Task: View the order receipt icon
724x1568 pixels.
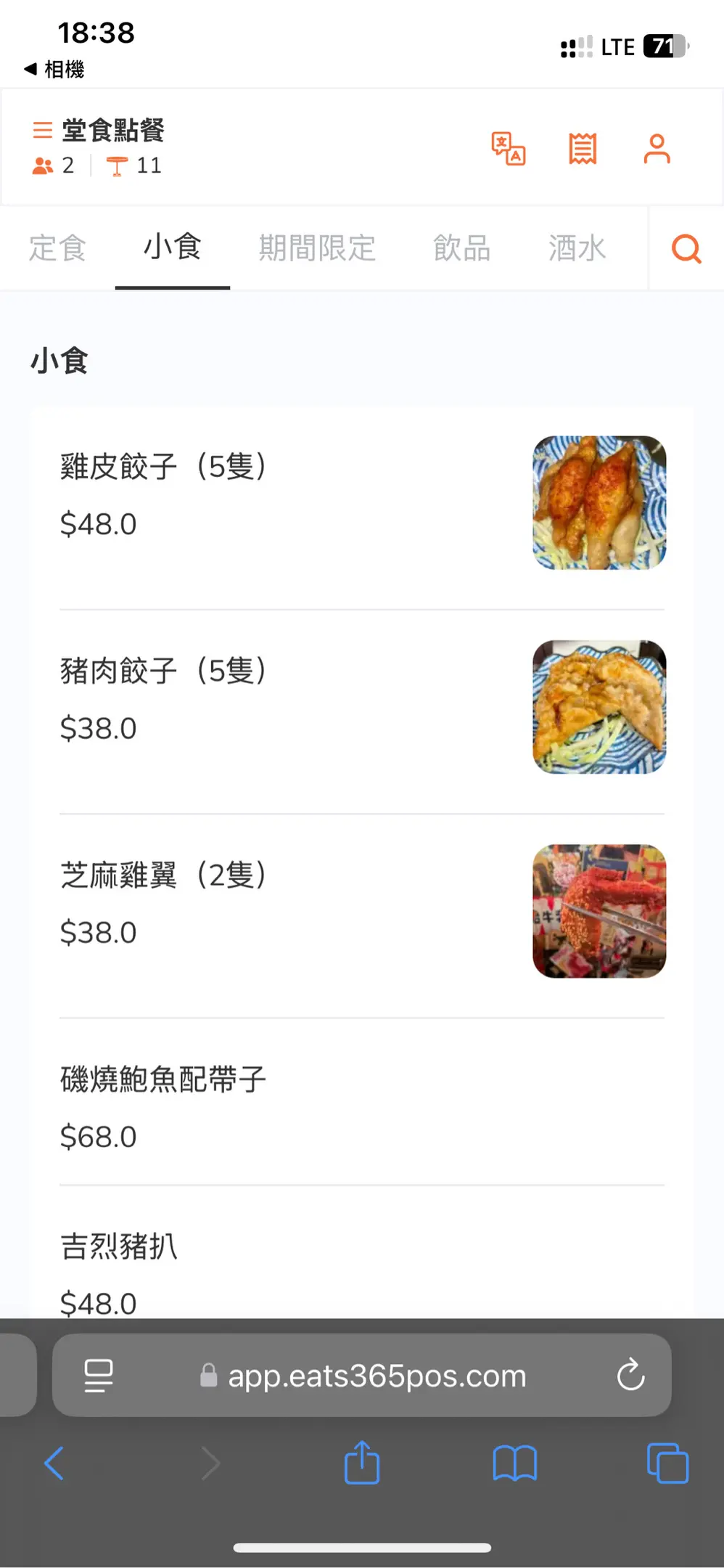Action: point(583,149)
